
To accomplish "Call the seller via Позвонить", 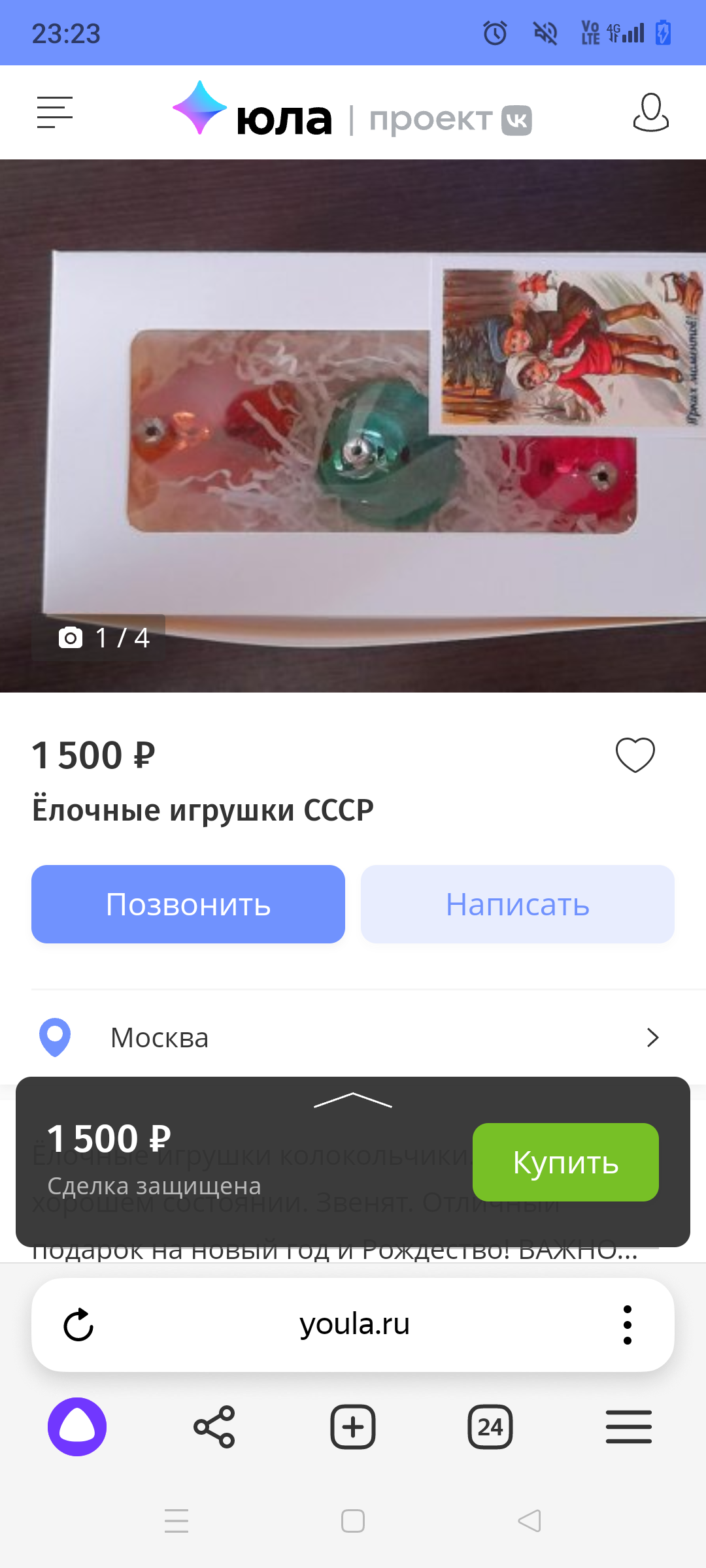I will click(x=188, y=904).
